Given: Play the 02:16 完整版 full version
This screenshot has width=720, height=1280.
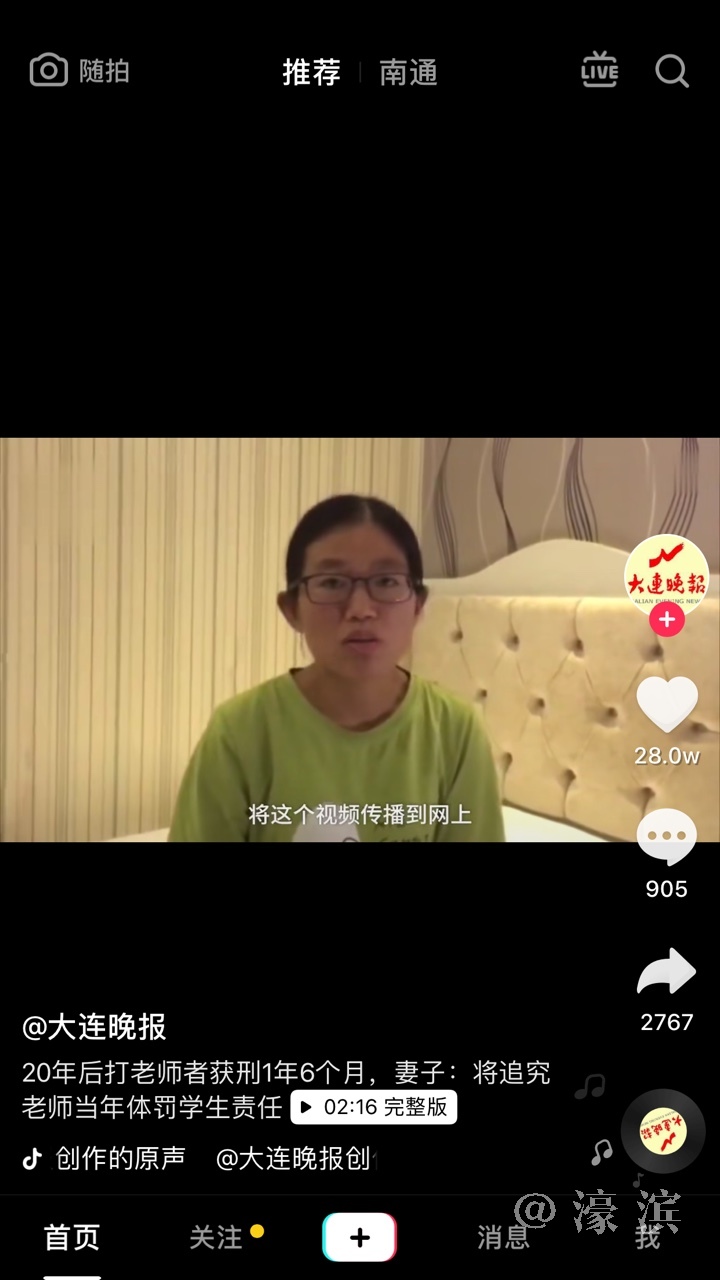Looking at the screenshot, I should click(x=374, y=1107).
